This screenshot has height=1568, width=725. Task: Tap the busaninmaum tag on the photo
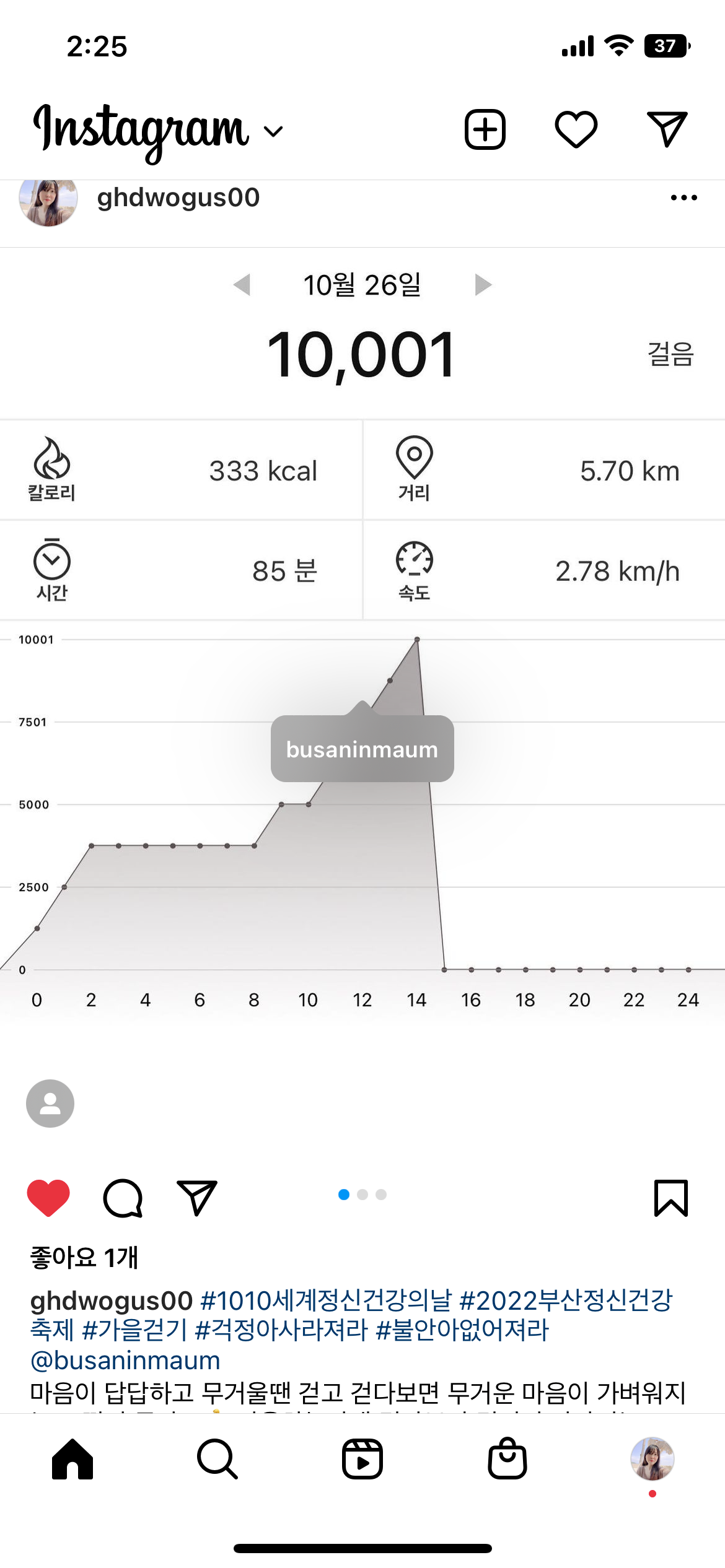click(x=362, y=749)
